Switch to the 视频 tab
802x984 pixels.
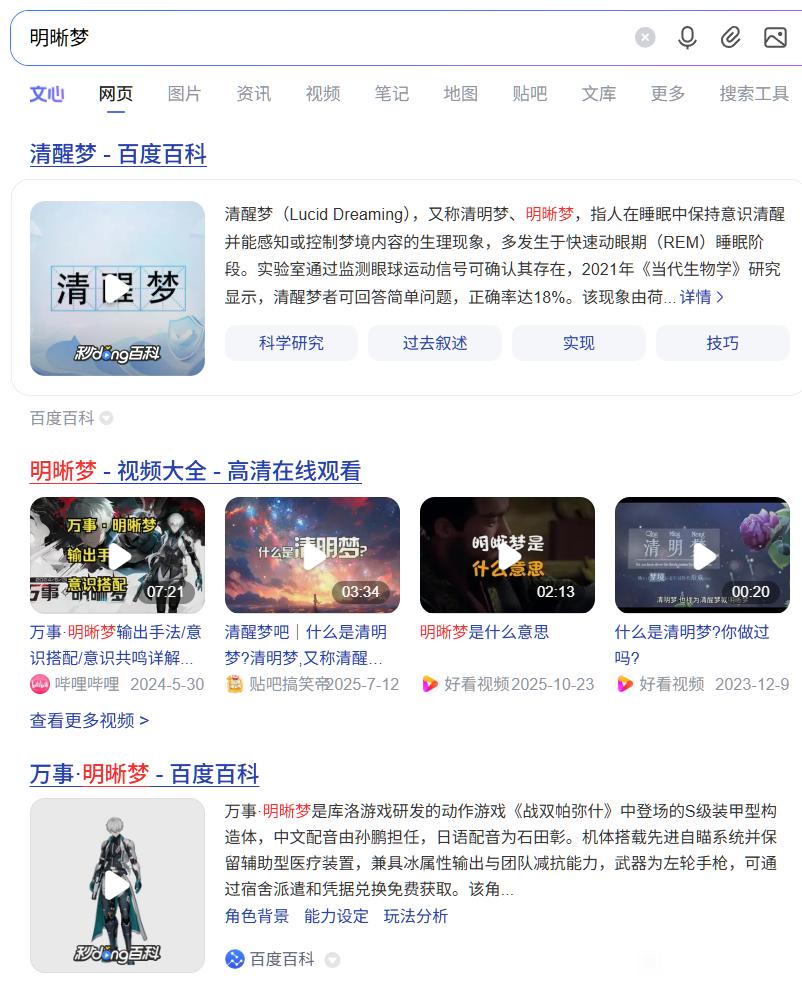tap(323, 94)
